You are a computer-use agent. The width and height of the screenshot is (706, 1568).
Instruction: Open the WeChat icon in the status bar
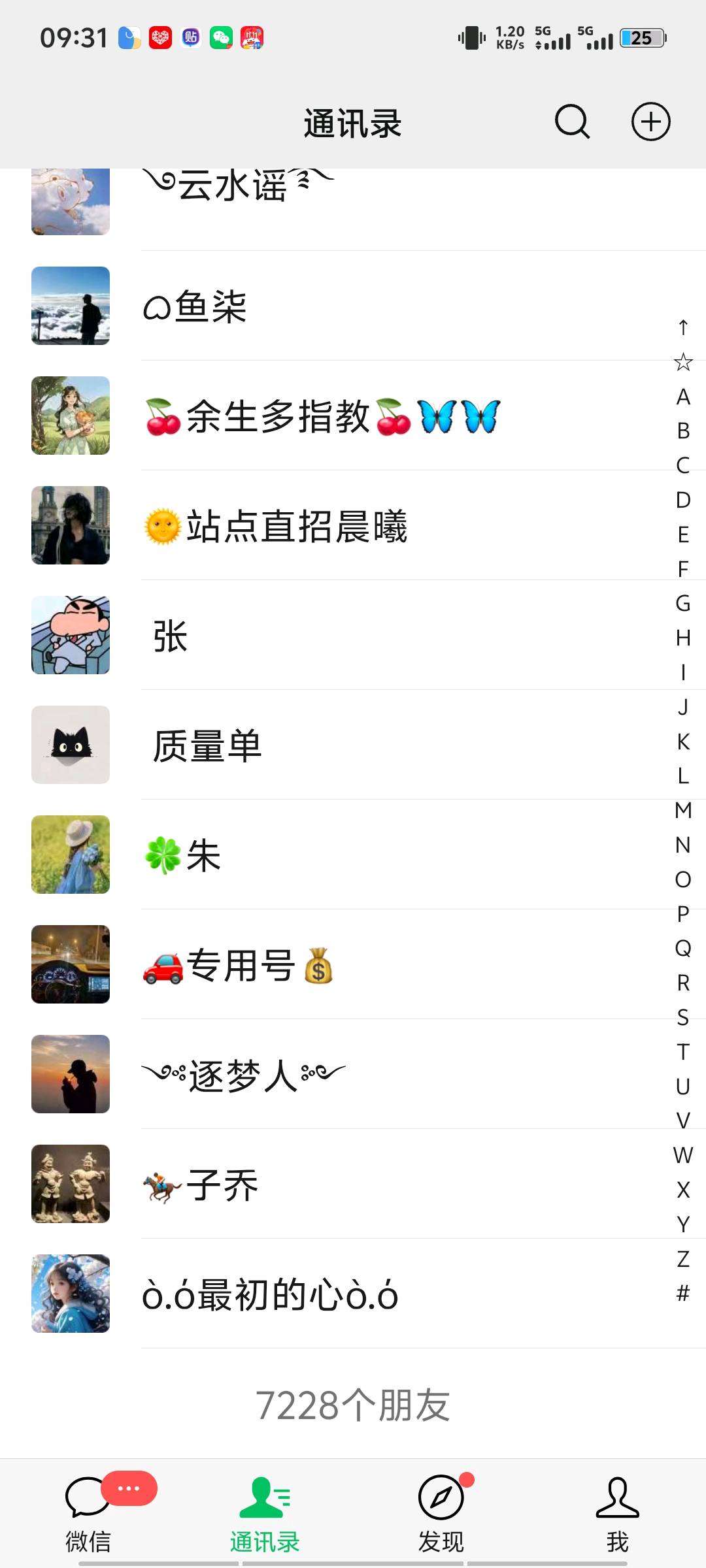(x=222, y=38)
